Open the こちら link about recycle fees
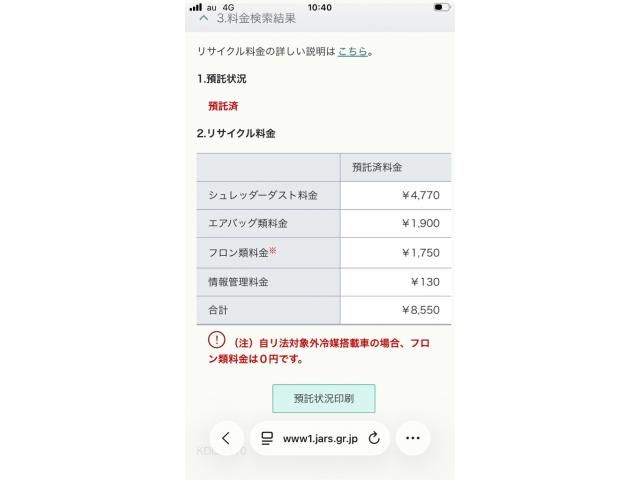Viewport: 640px width, 480px height. pyautogui.click(x=352, y=51)
